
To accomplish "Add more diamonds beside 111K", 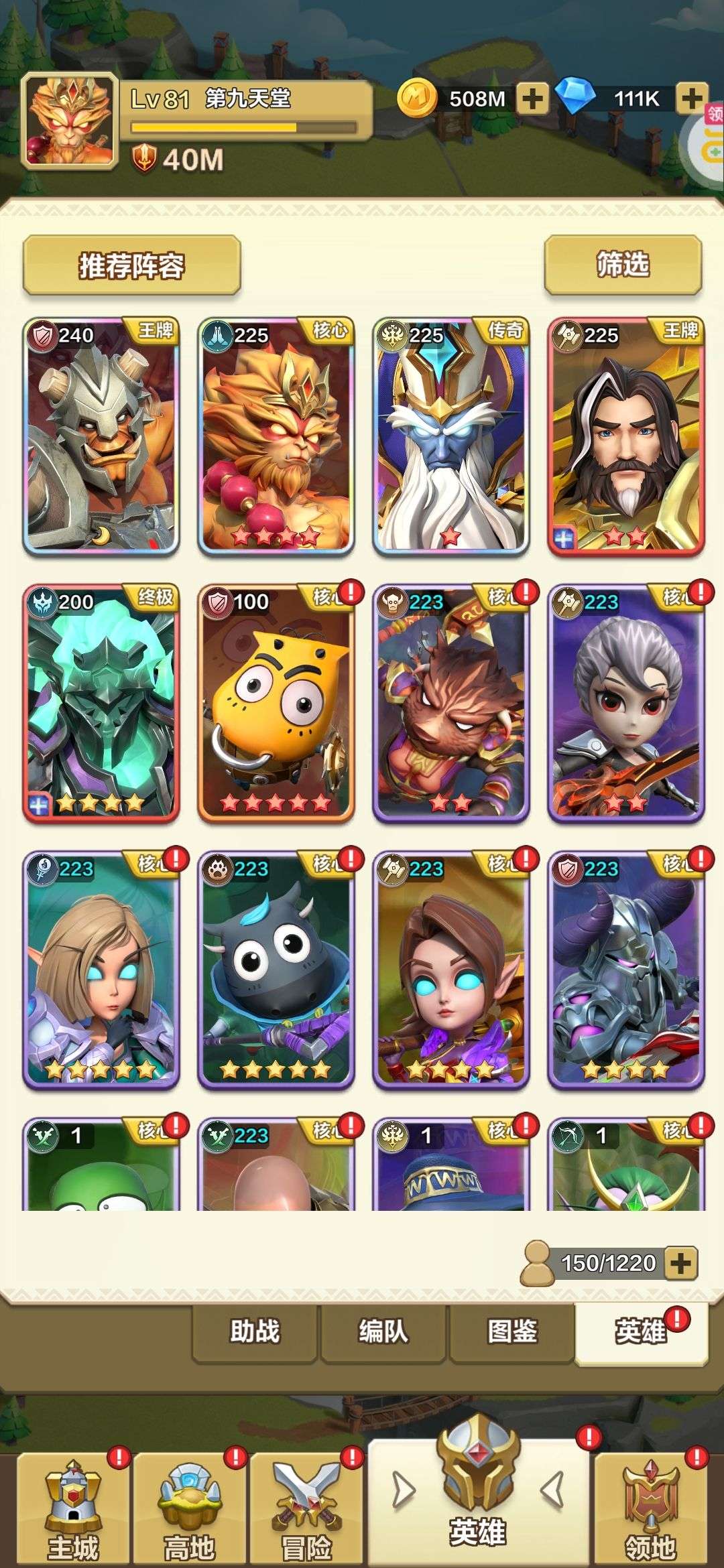I will 692,99.
